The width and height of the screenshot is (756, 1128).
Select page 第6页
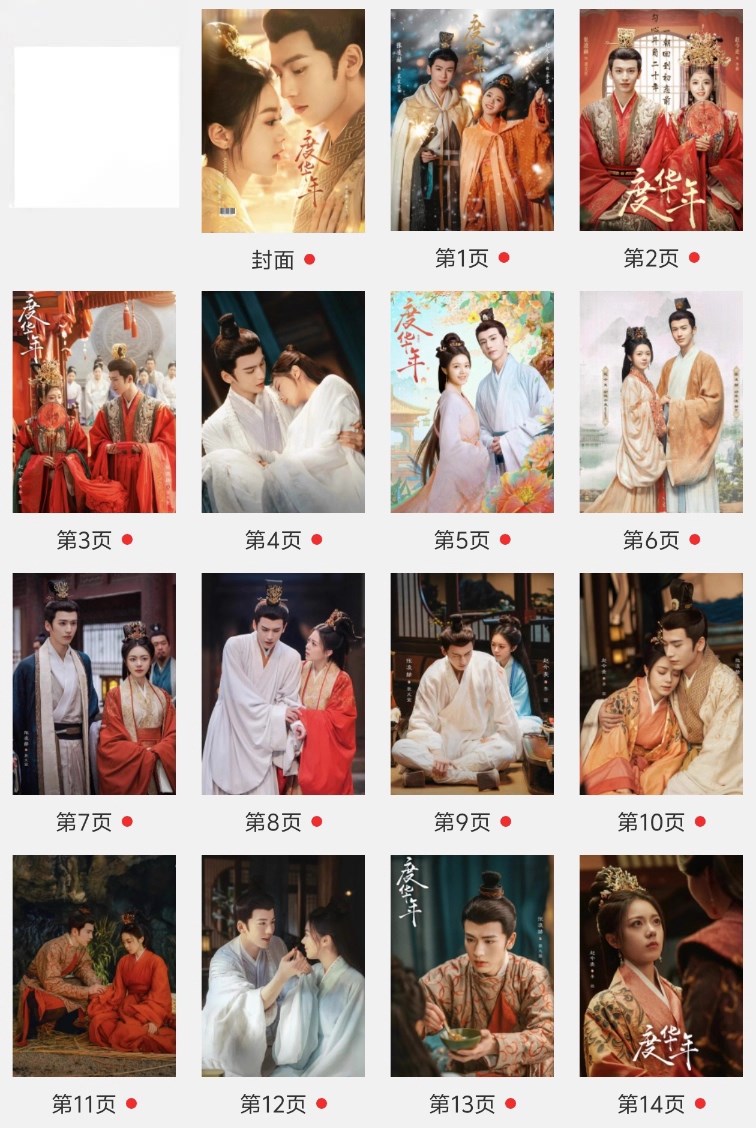tap(661, 402)
